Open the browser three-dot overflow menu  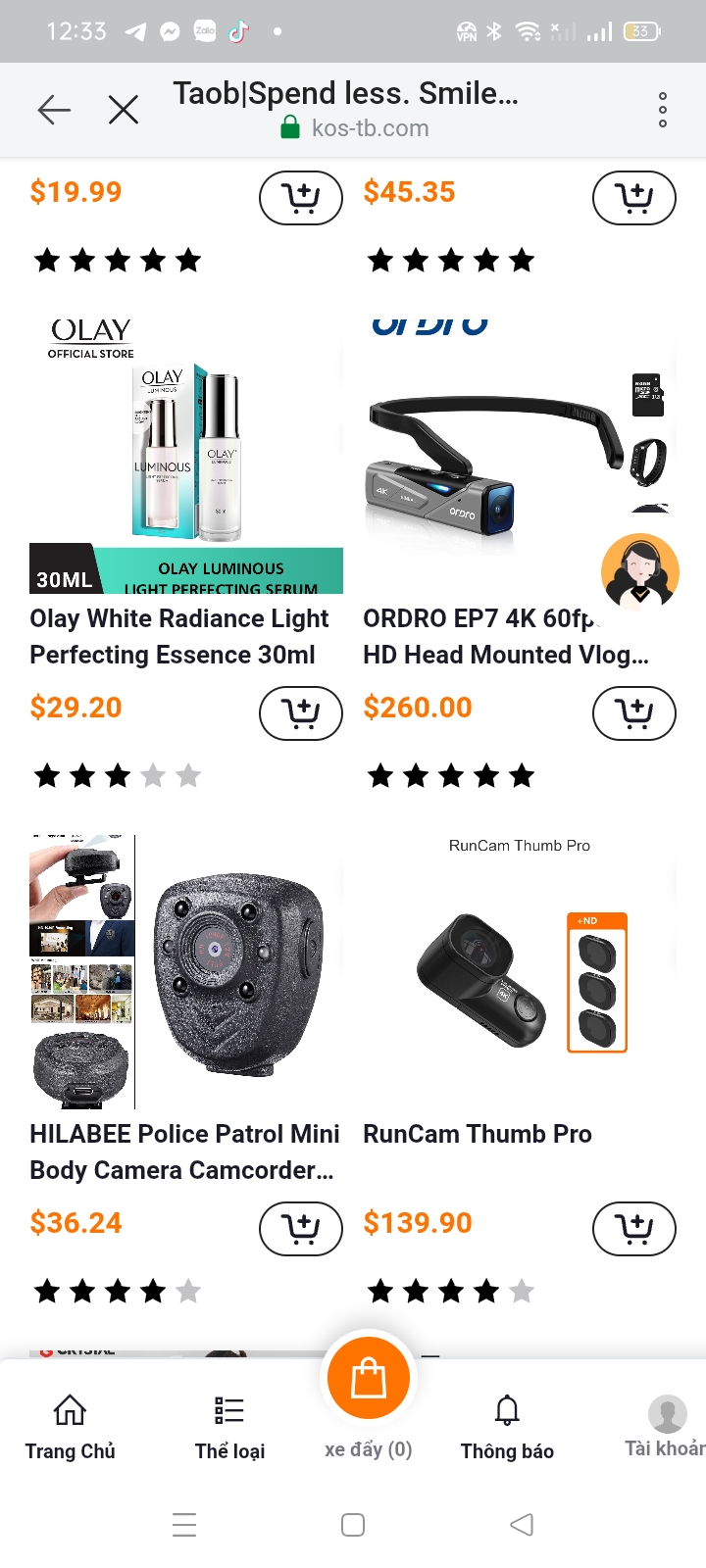point(662,109)
